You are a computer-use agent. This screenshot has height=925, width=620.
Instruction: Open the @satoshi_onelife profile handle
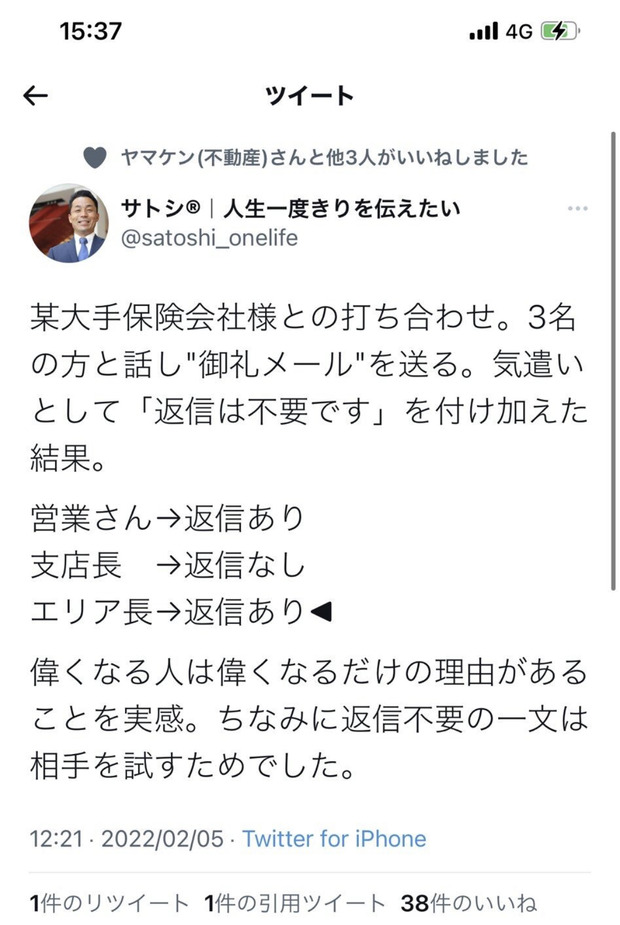208,239
